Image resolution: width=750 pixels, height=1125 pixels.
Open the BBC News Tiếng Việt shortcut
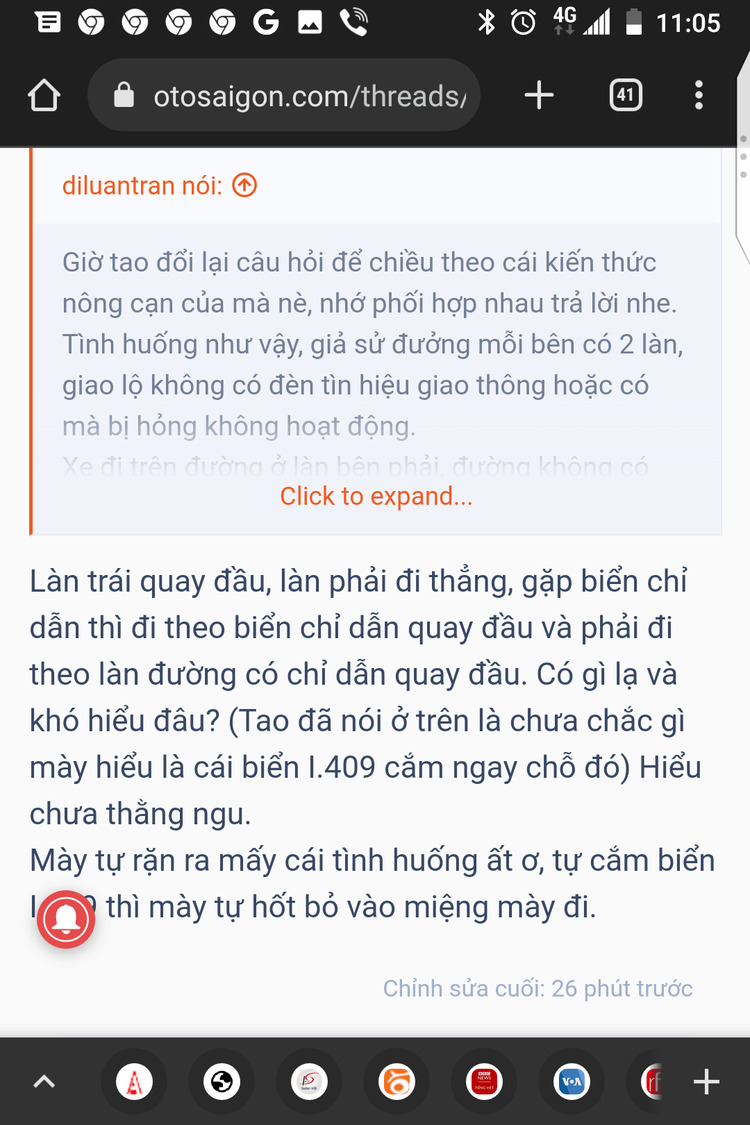(484, 1081)
